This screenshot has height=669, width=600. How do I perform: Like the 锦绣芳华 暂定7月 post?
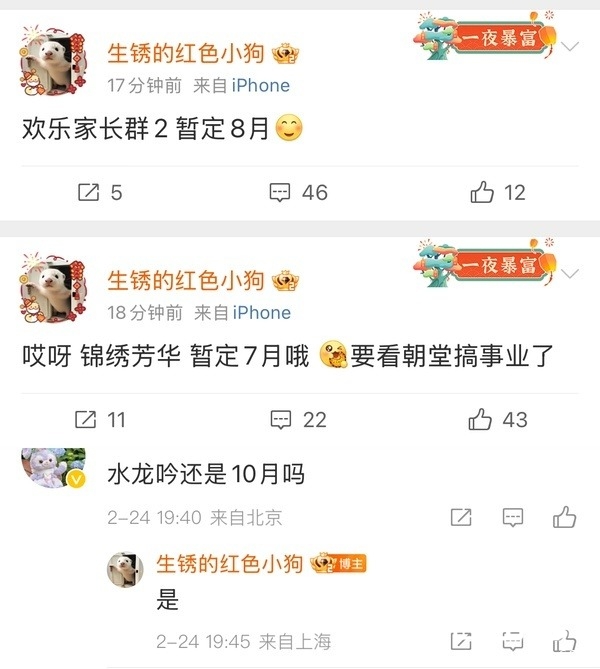498,420
